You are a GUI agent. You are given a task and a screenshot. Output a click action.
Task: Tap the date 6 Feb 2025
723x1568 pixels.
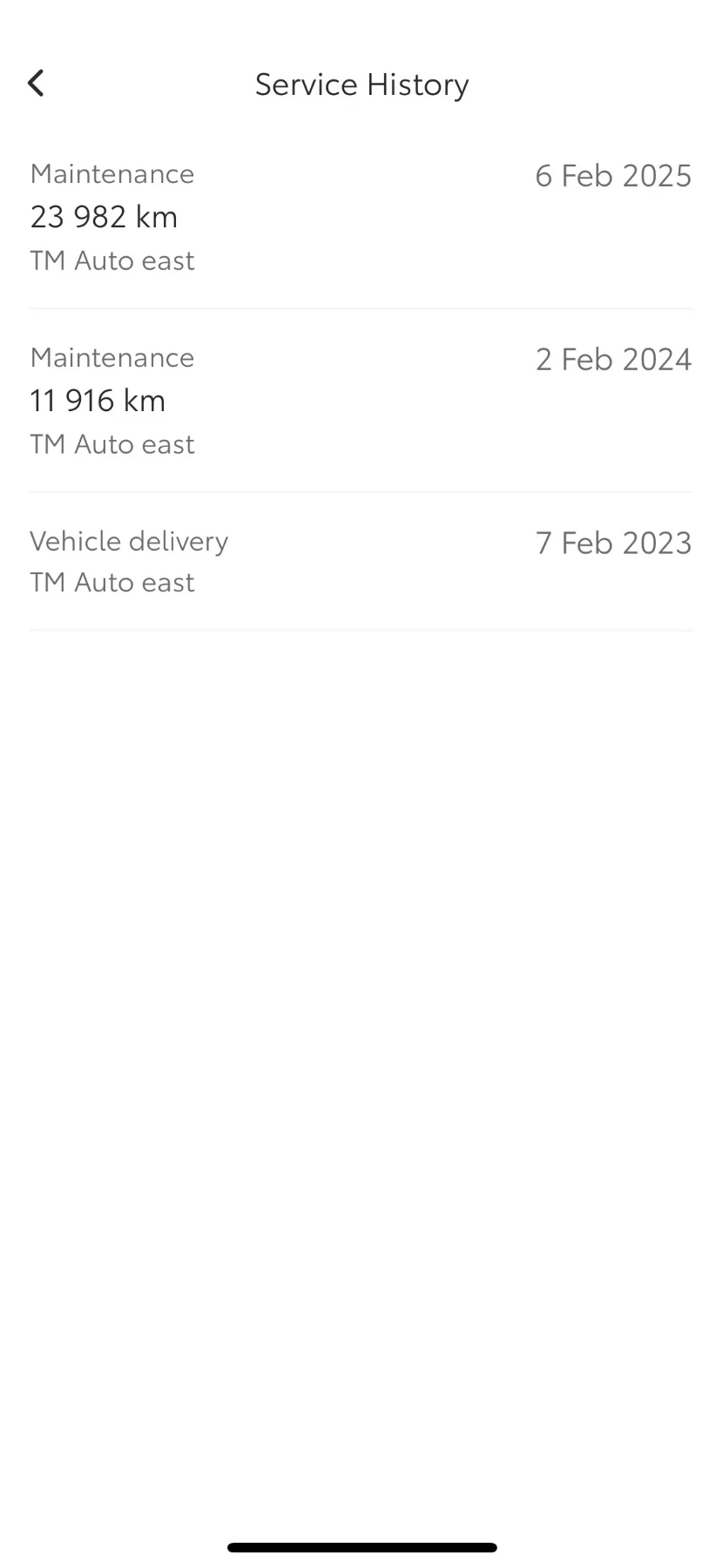pos(613,175)
